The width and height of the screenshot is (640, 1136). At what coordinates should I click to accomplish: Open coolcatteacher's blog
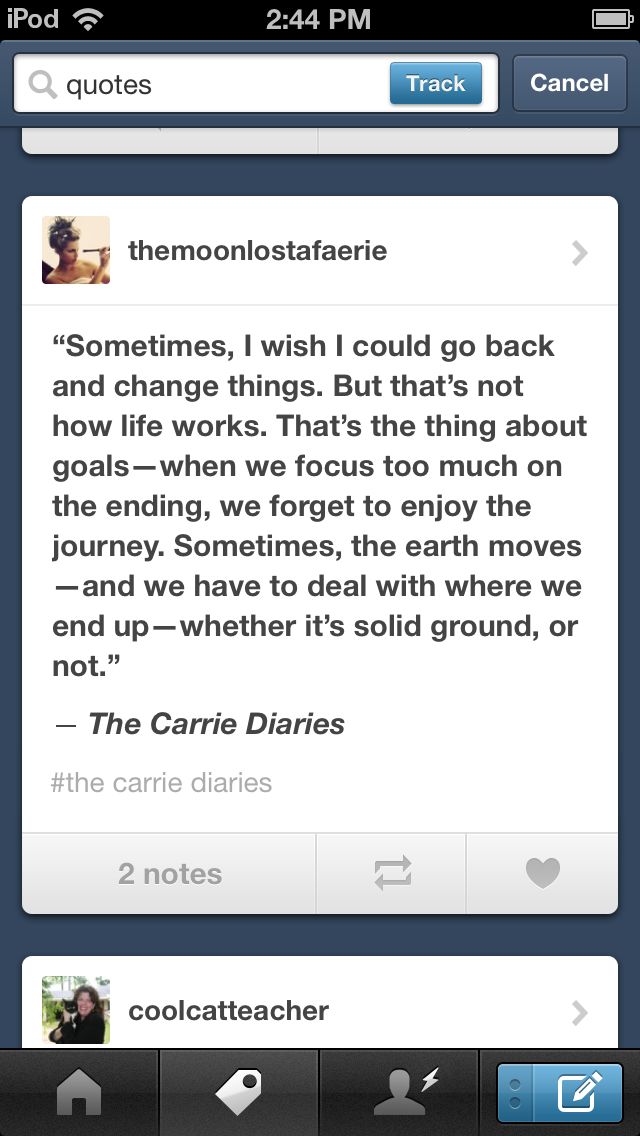pos(228,1011)
